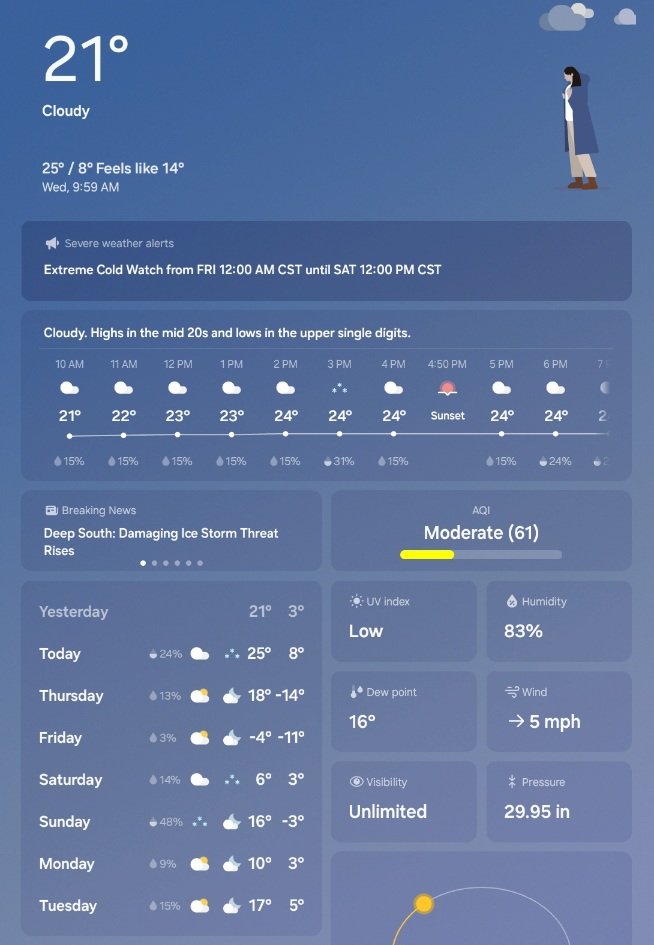Tap the breaking news page indicator dots

tap(172, 563)
